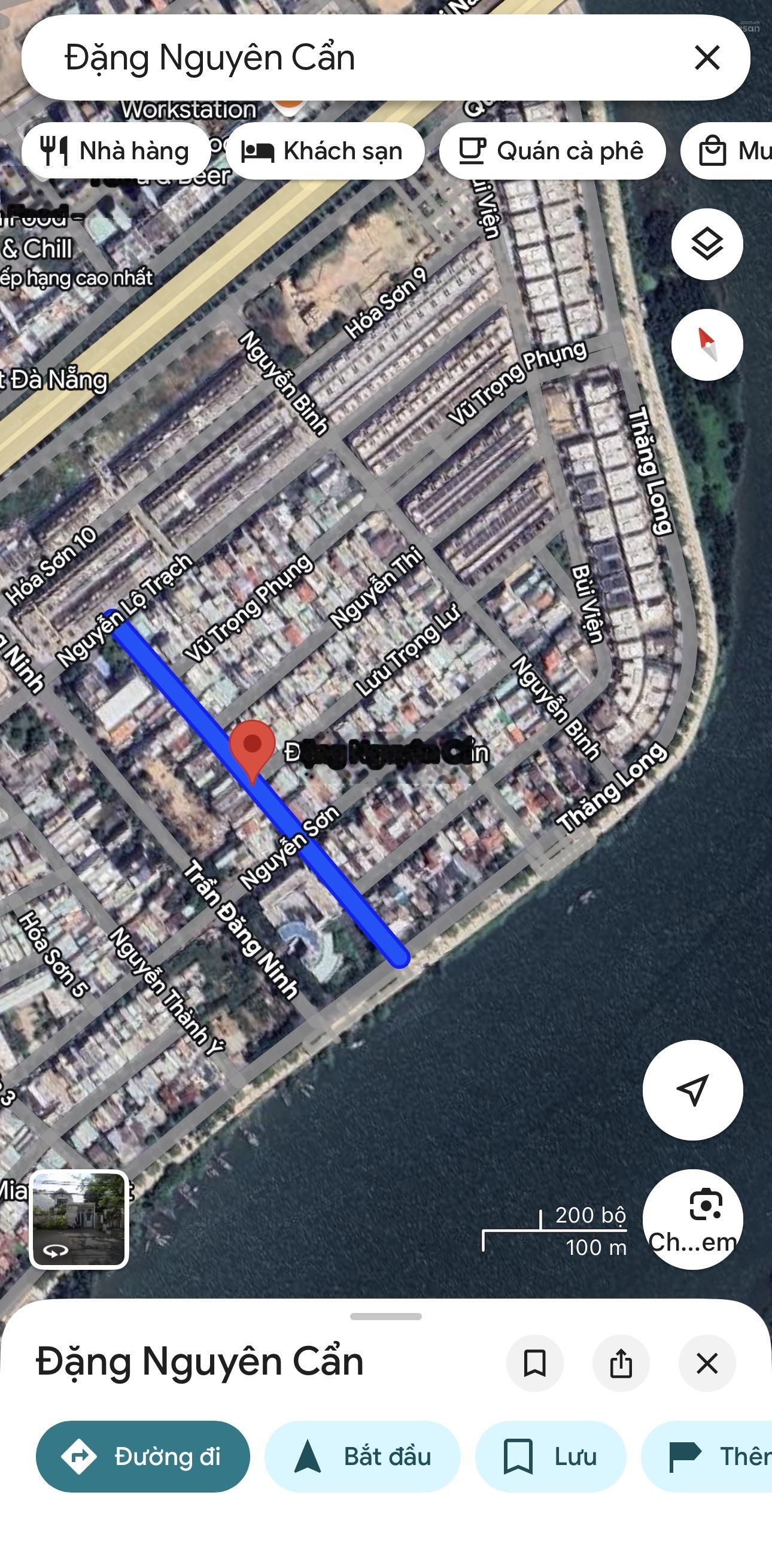
Task: Expand the bottom sheet handle
Action: coord(385,1316)
